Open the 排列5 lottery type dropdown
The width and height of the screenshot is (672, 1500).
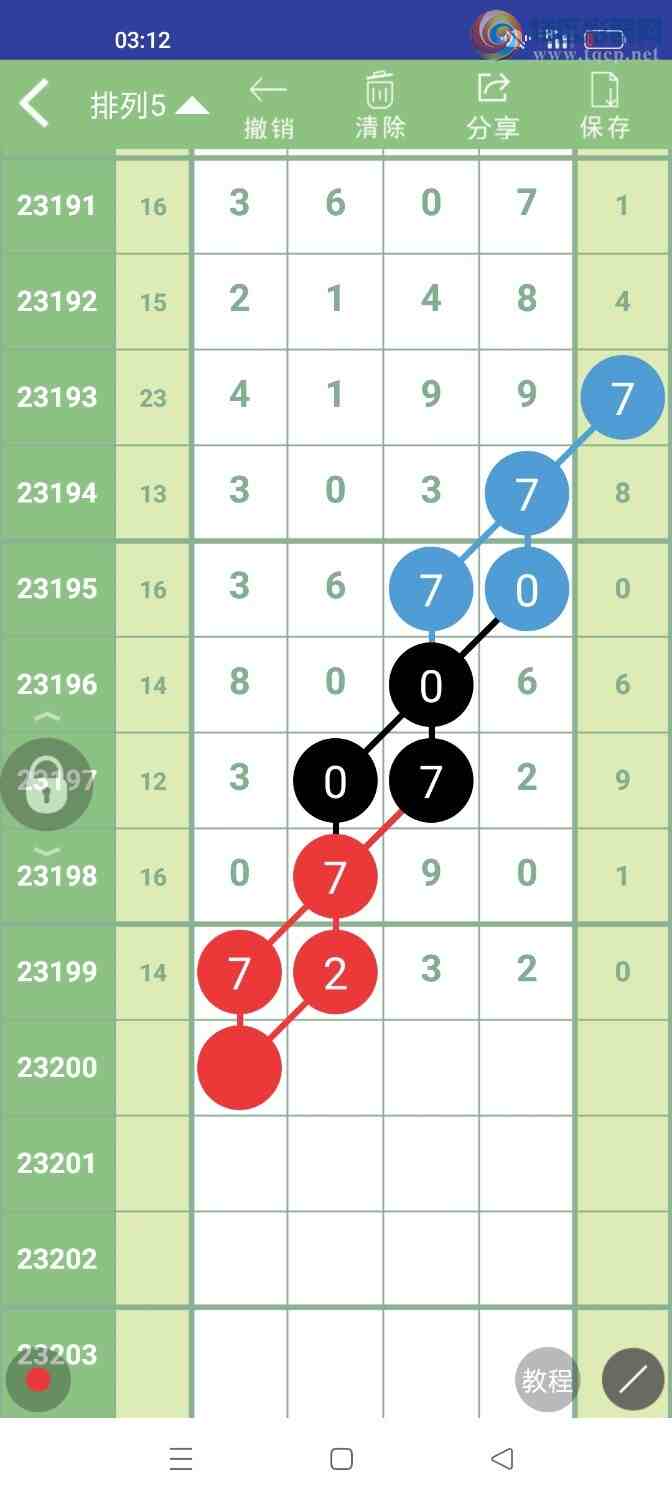tap(149, 106)
